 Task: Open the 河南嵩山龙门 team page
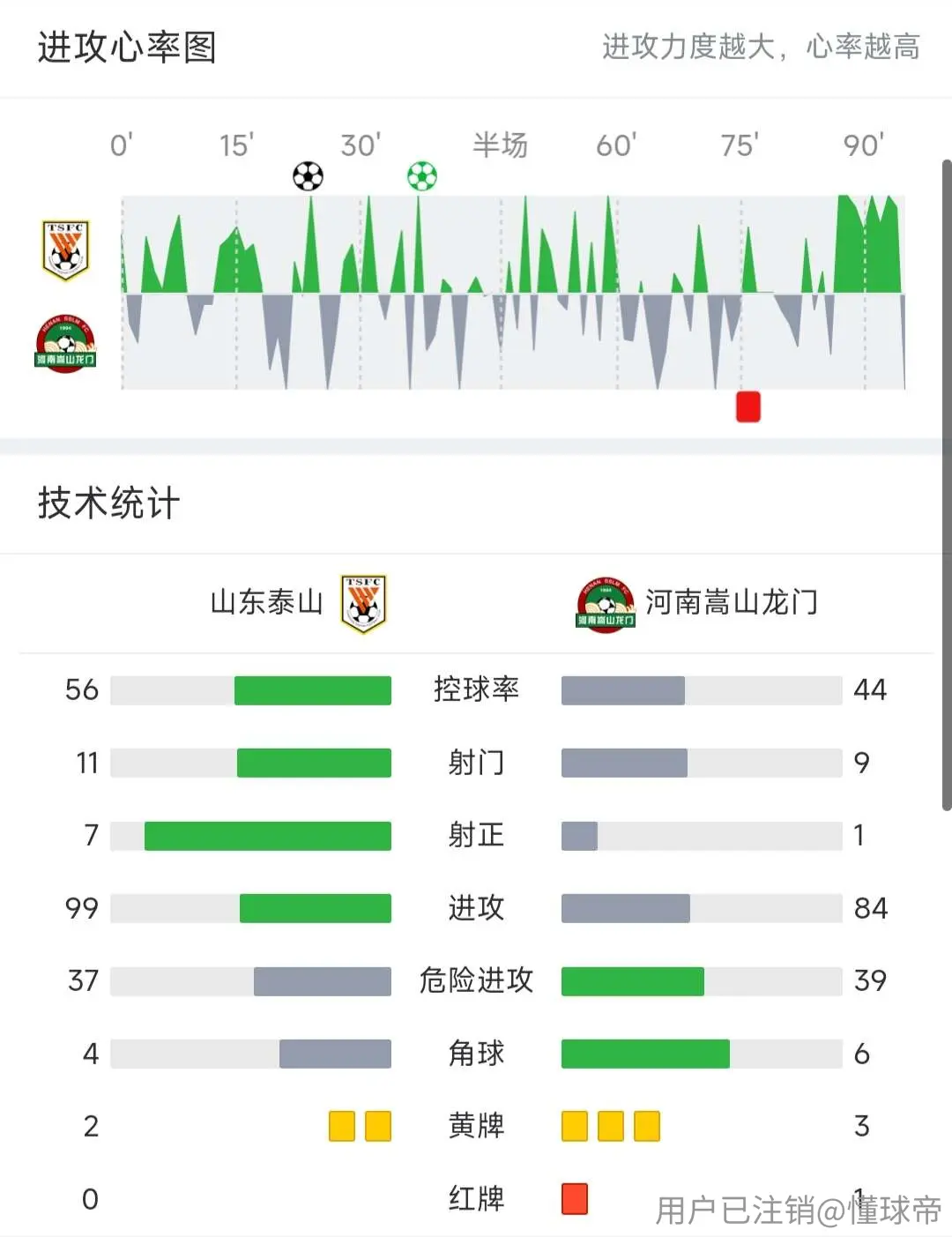point(696,604)
